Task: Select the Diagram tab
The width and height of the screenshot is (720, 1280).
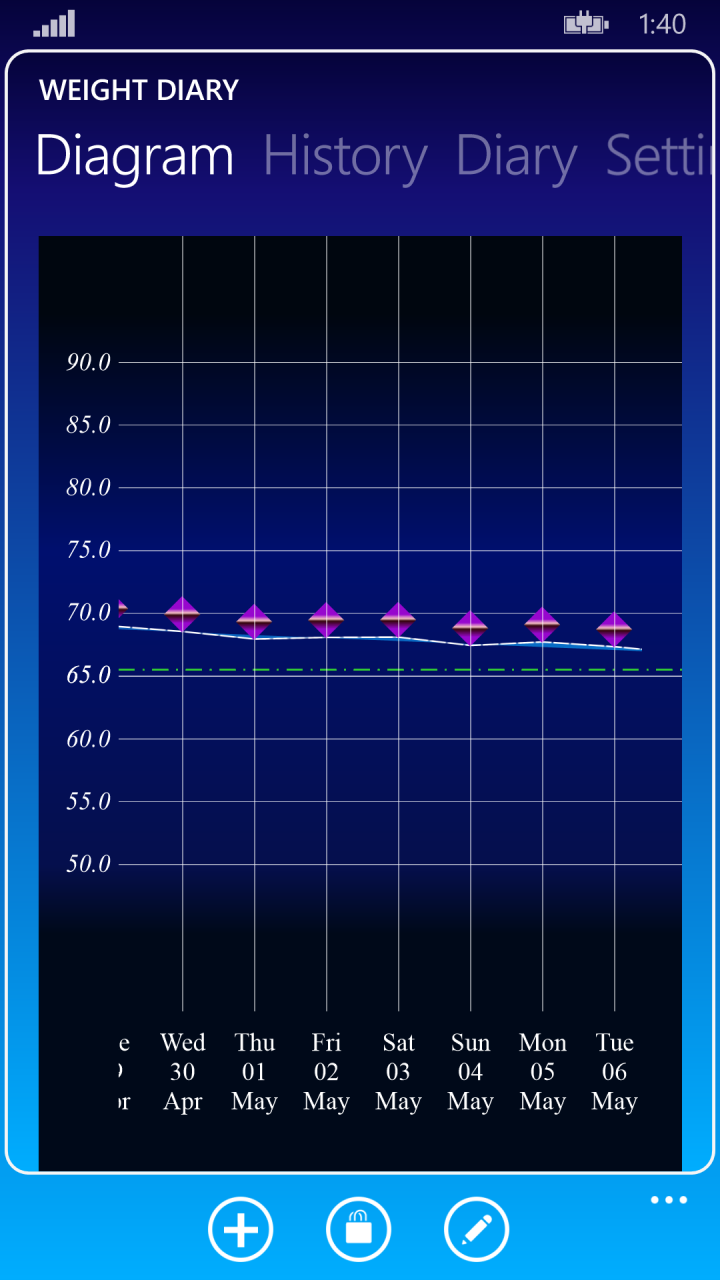Action: click(x=135, y=157)
